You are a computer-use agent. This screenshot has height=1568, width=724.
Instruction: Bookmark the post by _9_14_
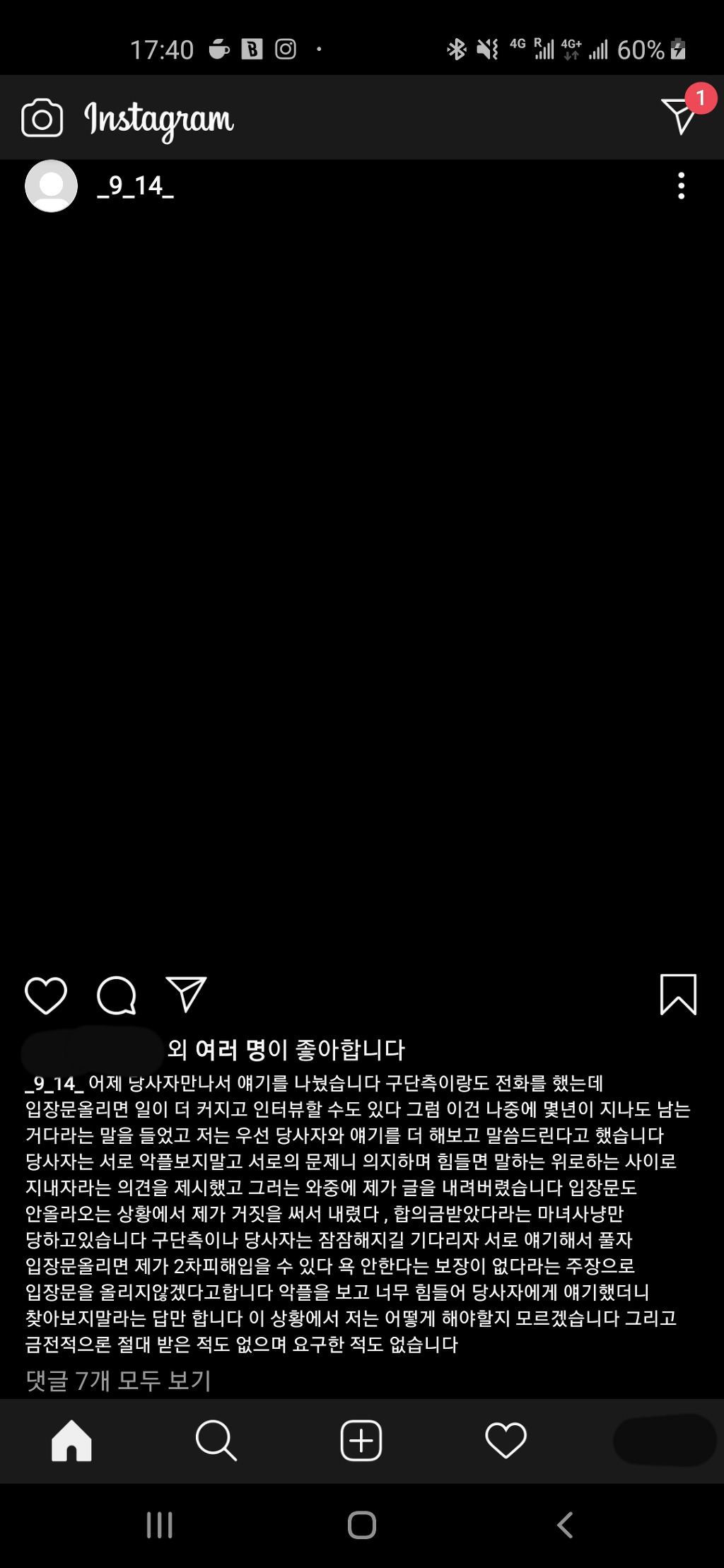(678, 995)
